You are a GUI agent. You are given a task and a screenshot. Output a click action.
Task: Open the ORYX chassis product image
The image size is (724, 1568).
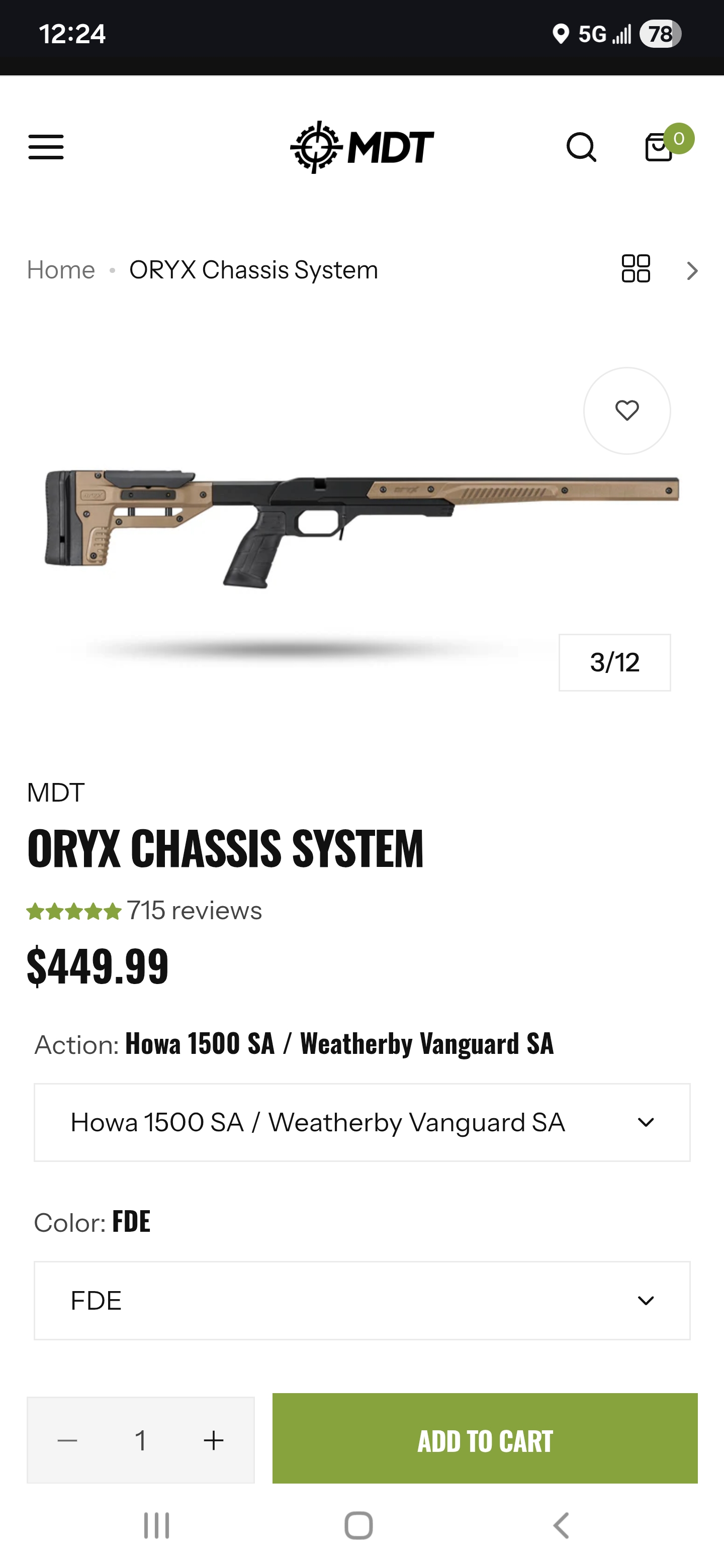tap(361, 527)
